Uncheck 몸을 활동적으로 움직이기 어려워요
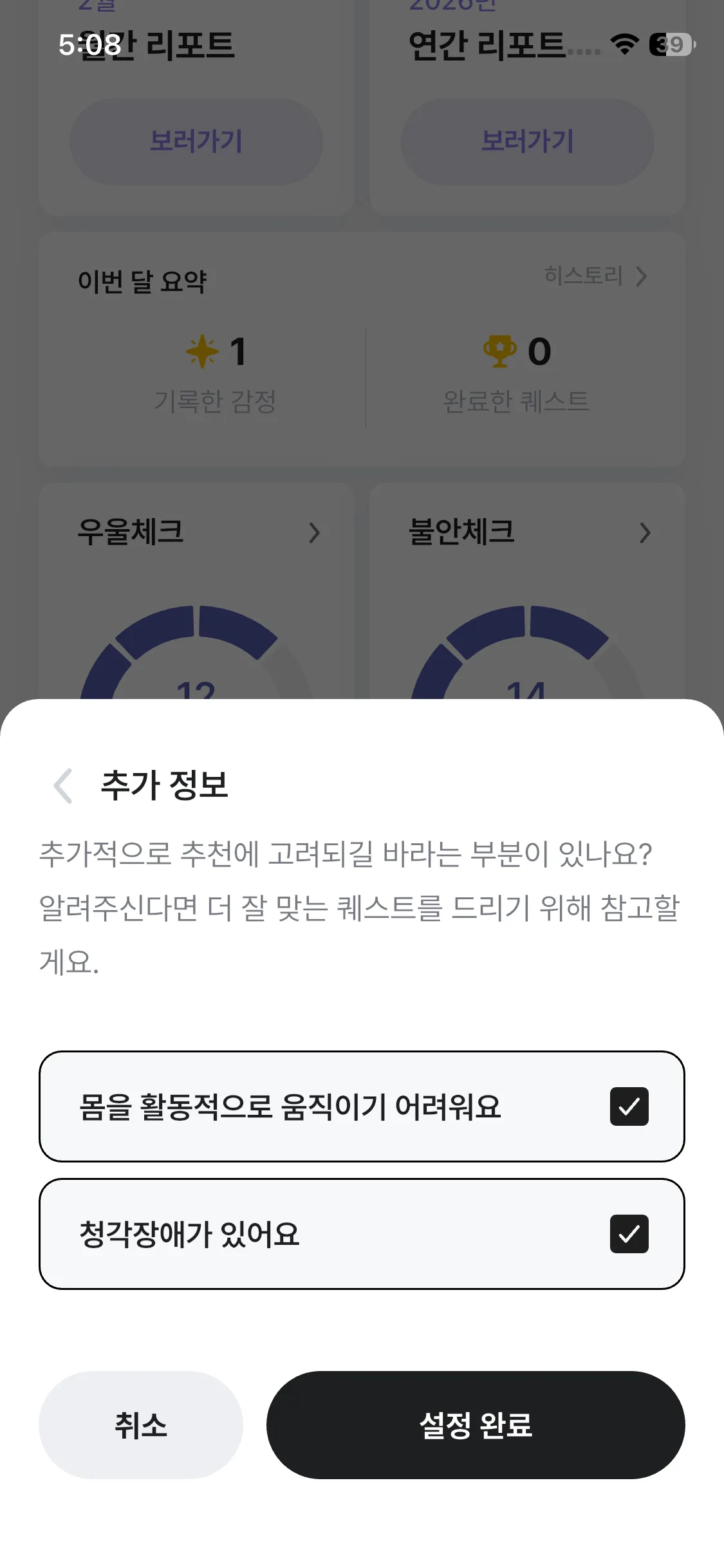The height and width of the screenshot is (1568, 724). pos(629,1106)
